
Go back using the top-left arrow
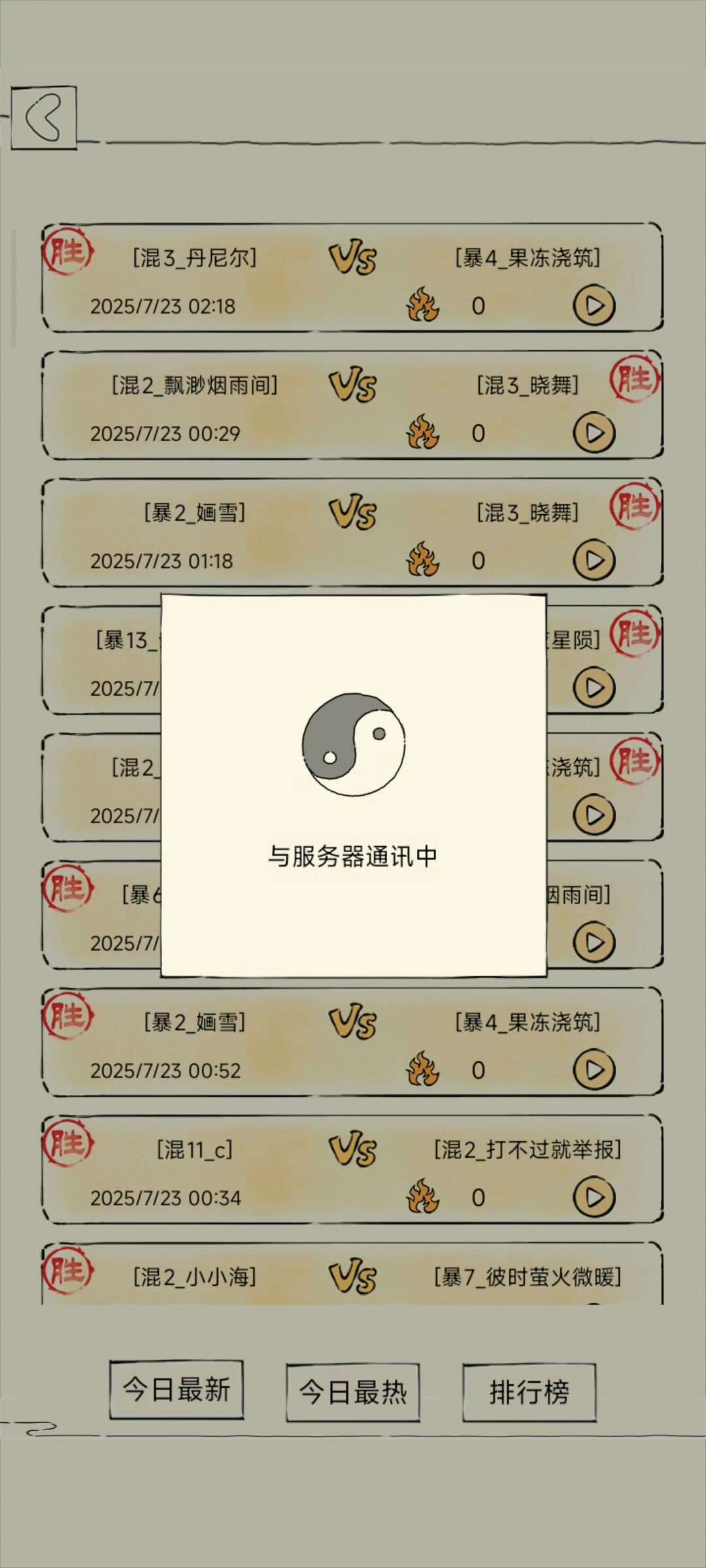pyautogui.click(x=44, y=118)
